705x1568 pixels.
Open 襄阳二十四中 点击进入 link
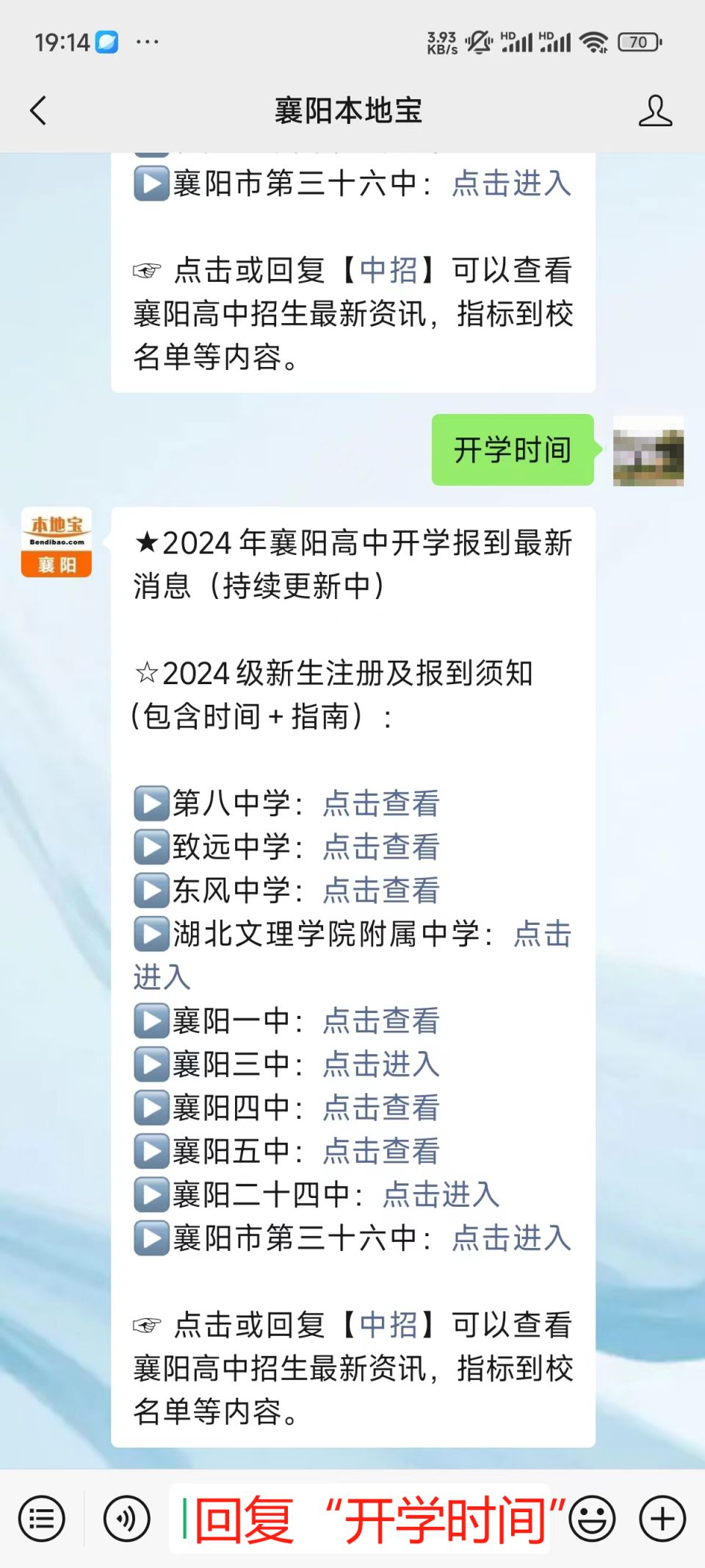441,1194
